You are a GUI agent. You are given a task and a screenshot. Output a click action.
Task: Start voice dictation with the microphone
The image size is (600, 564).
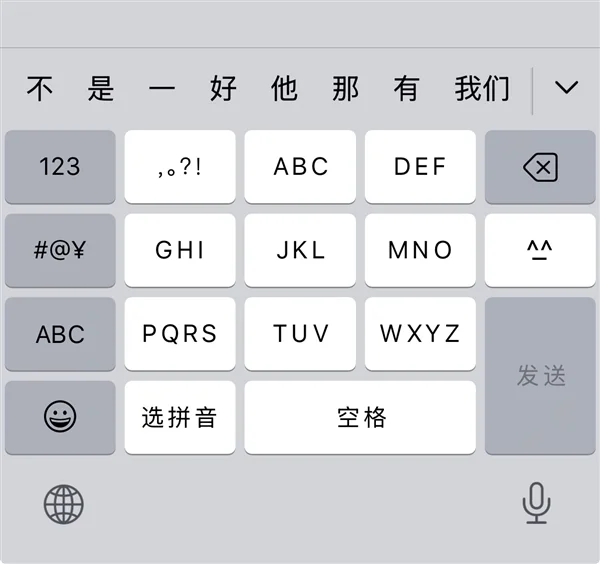click(x=536, y=503)
